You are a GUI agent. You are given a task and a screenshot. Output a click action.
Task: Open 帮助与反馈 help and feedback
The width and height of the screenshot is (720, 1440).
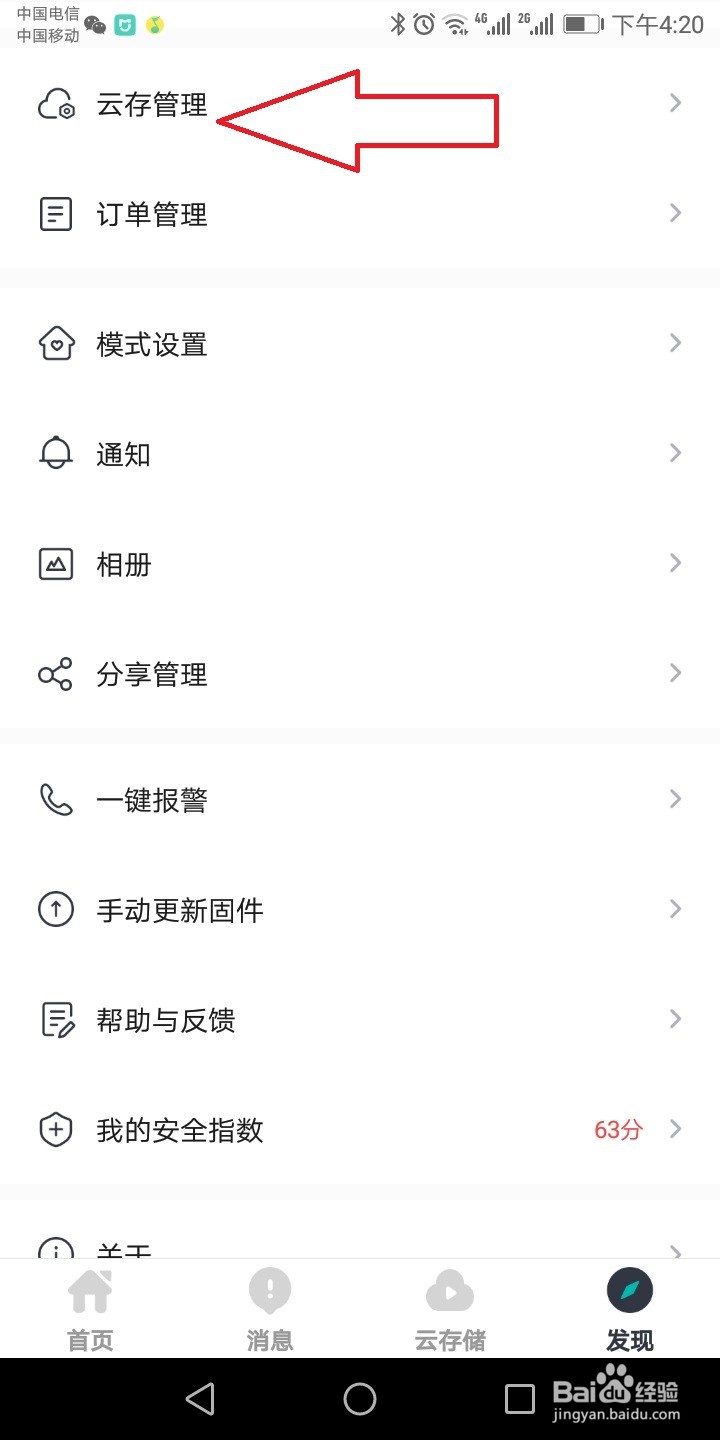tap(360, 1020)
